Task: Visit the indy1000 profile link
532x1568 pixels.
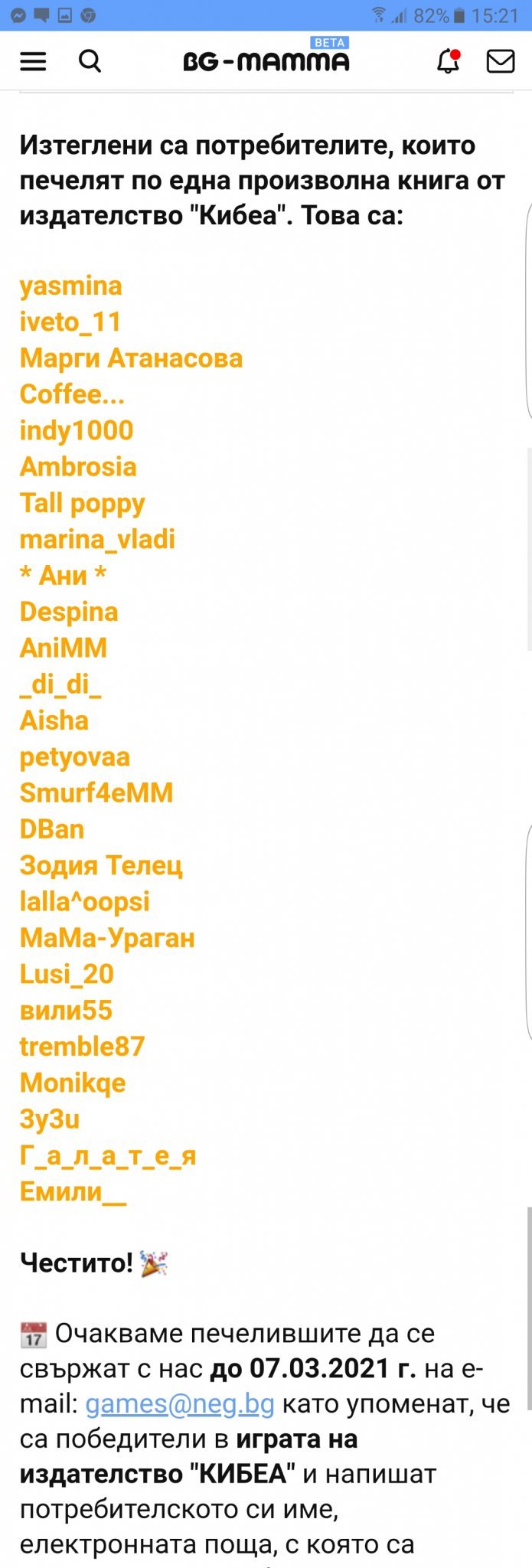Action: pos(77,430)
